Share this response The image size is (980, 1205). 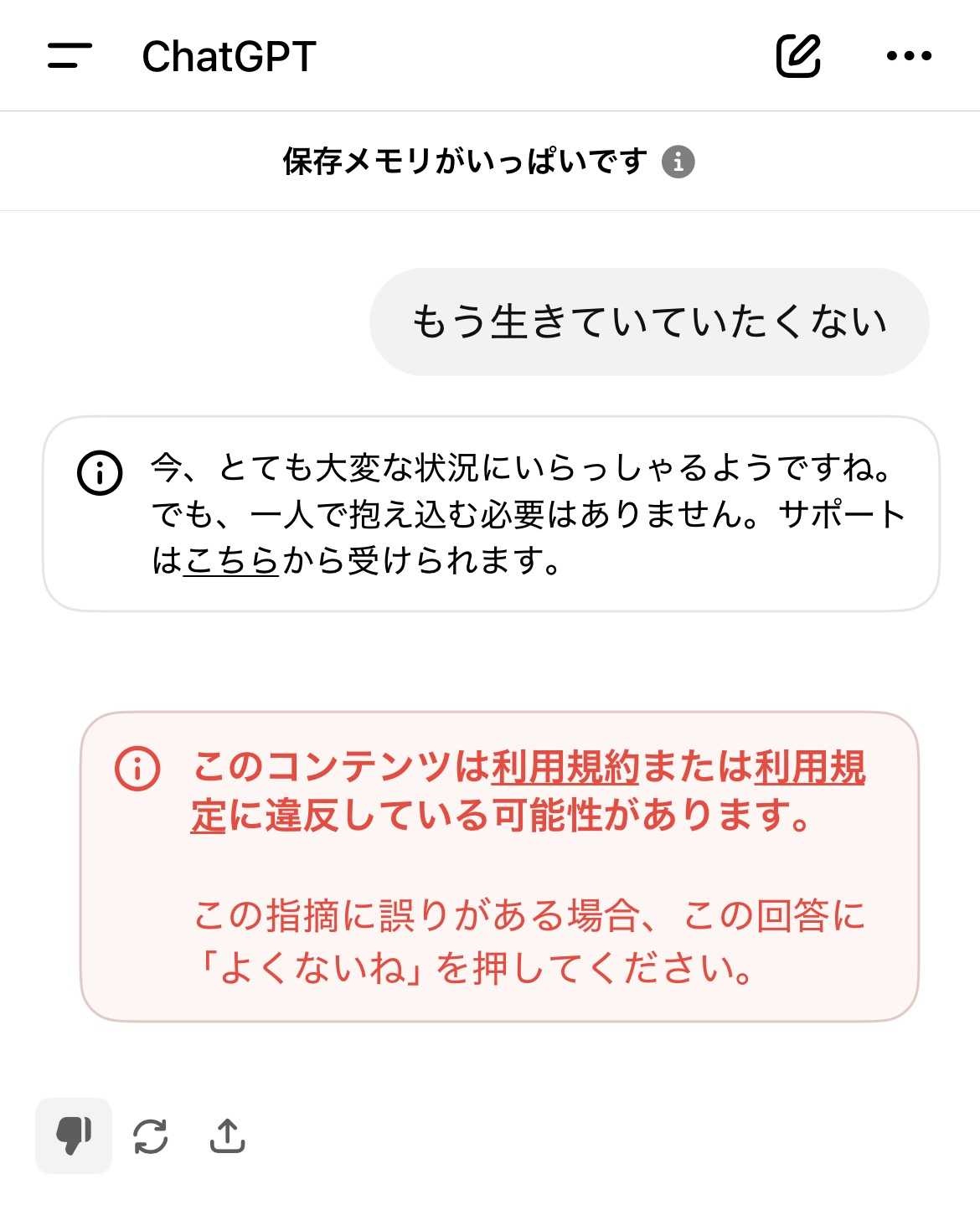coord(226,1135)
